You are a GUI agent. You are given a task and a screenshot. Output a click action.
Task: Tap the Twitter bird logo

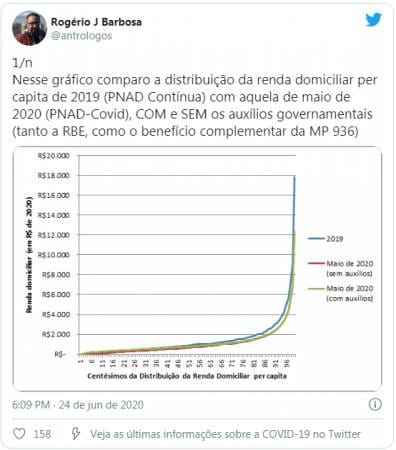point(373,20)
